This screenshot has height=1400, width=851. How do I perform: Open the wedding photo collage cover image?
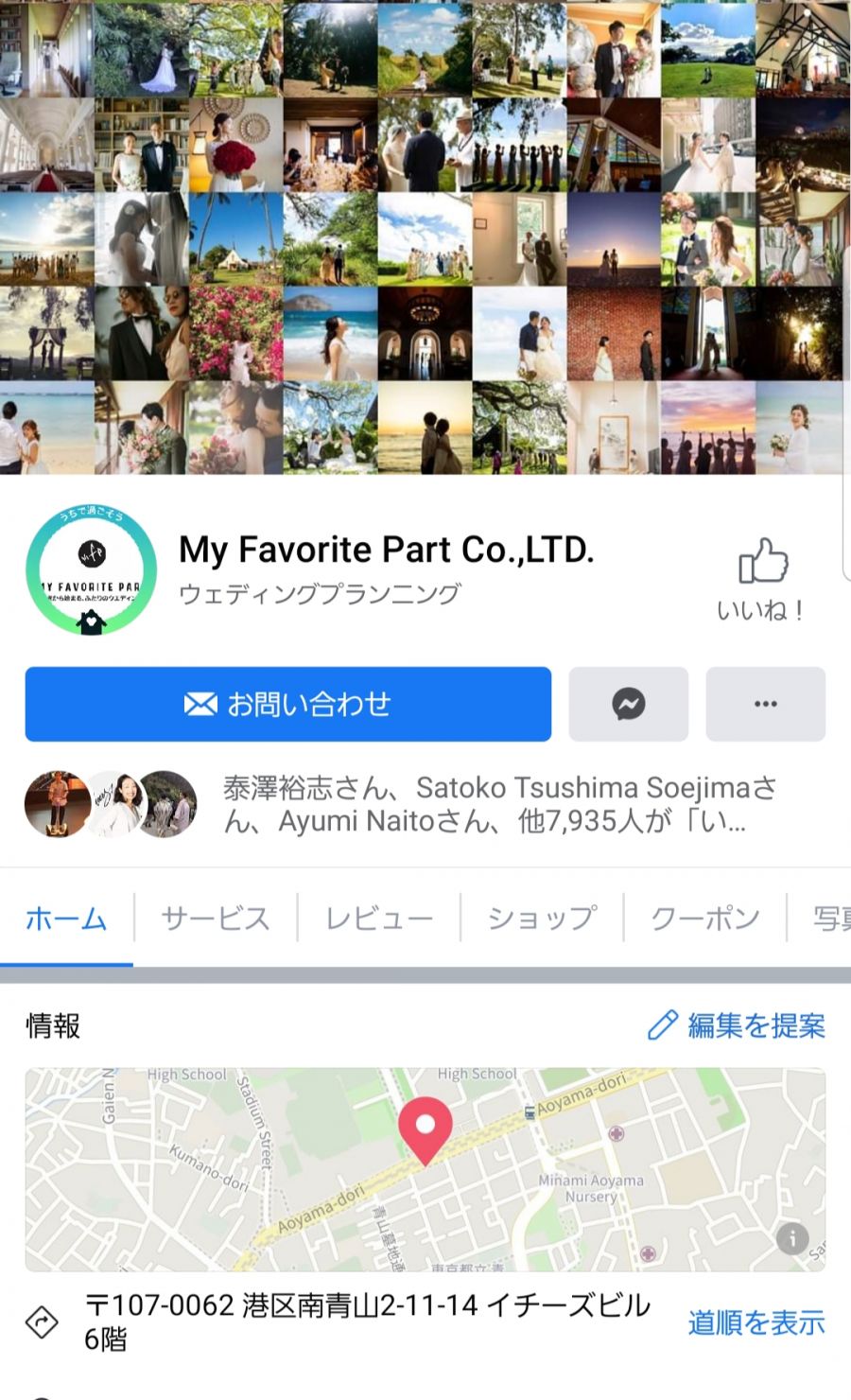point(425,236)
